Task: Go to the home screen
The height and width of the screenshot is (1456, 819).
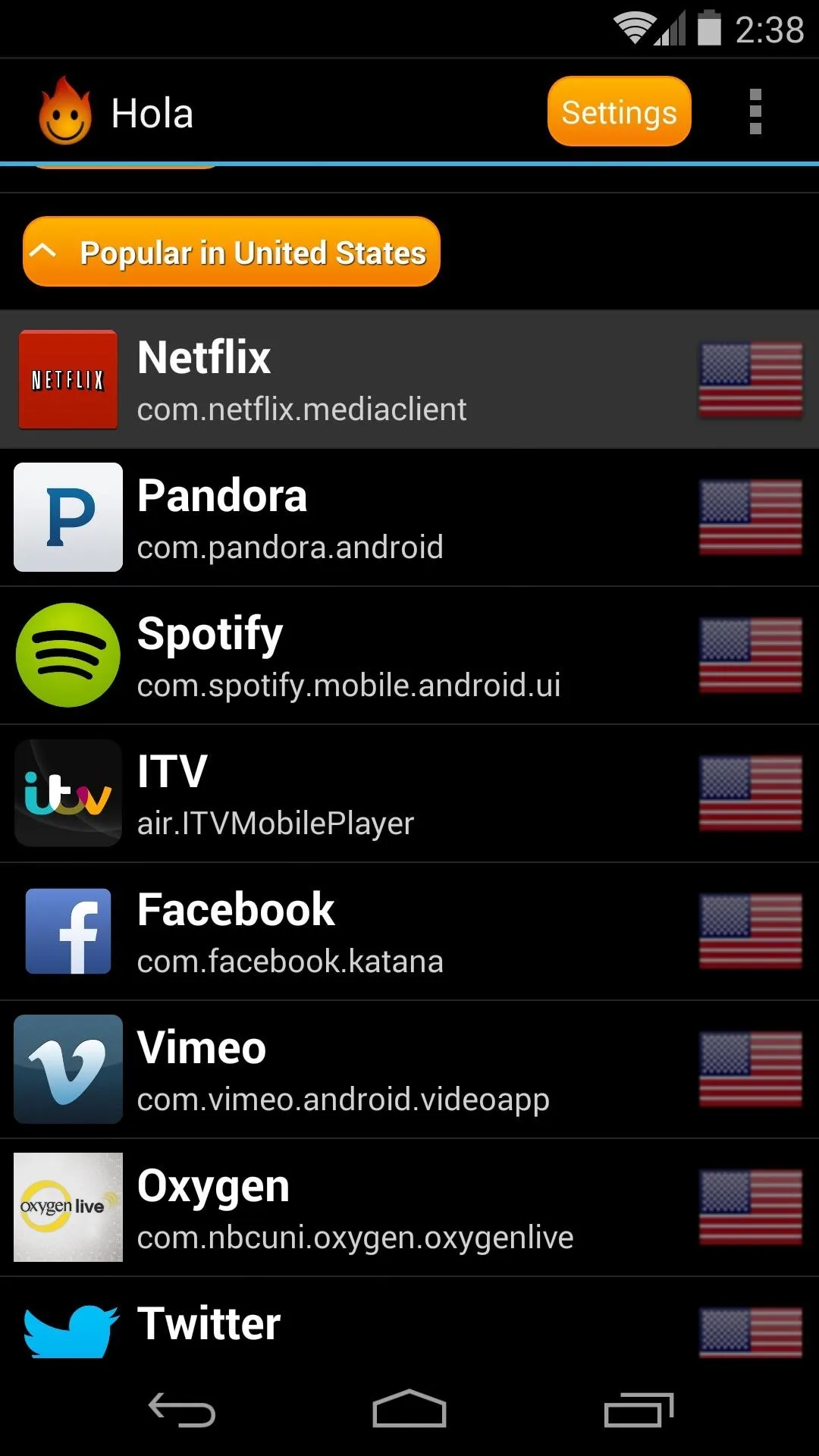Action: tap(409, 1410)
